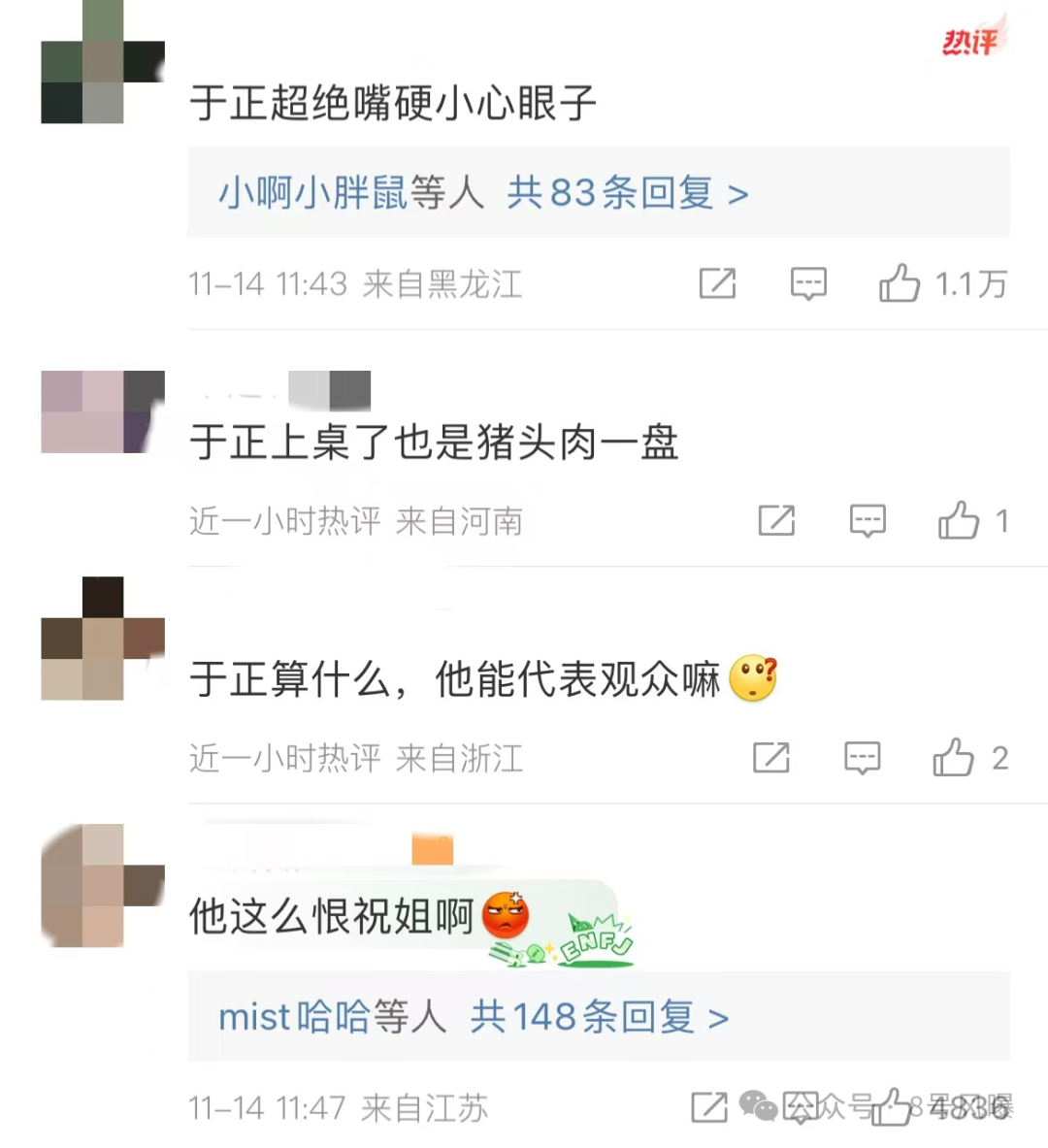Like the comment about 猪头肉一盘
This screenshot has height=1148, width=1048.
click(958, 521)
